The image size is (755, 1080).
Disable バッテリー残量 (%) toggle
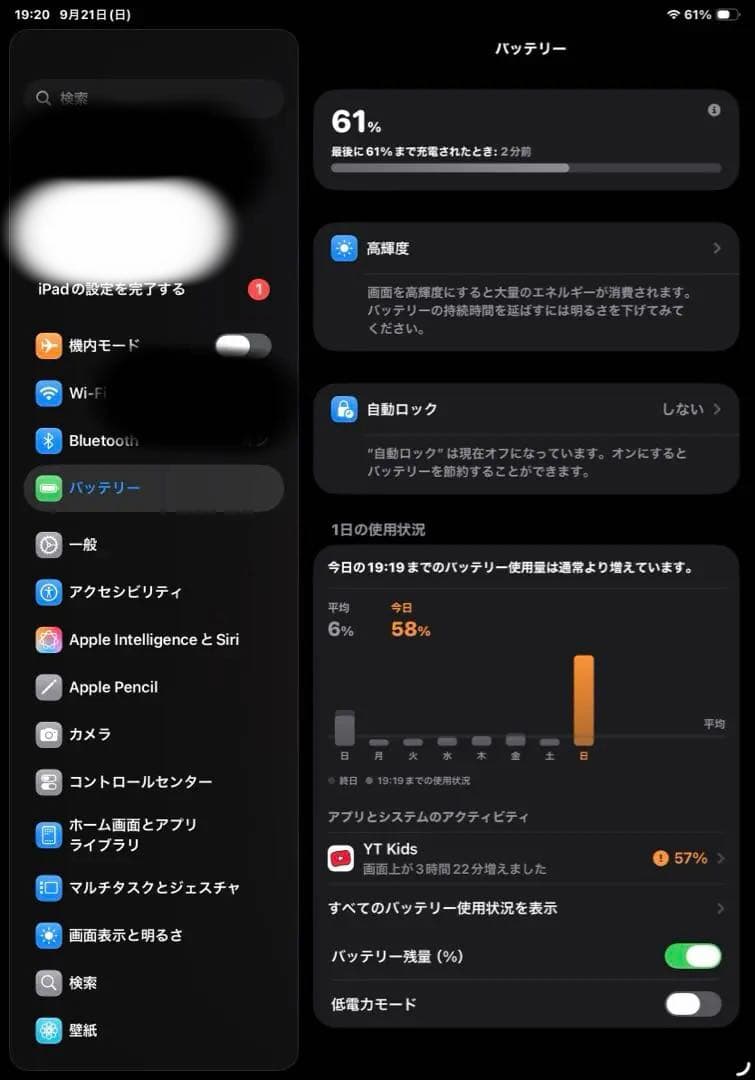pos(693,956)
